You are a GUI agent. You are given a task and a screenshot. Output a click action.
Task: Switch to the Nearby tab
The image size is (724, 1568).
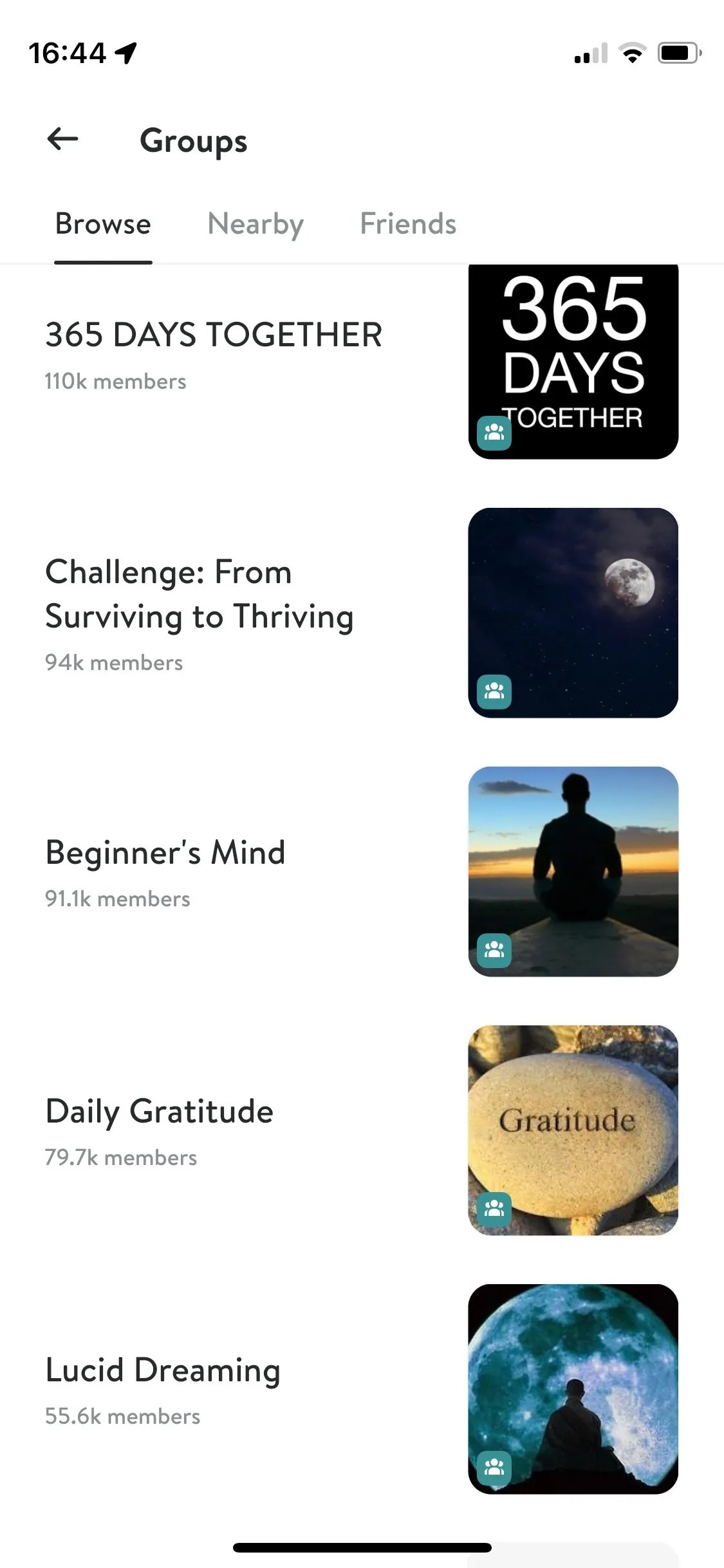(255, 223)
